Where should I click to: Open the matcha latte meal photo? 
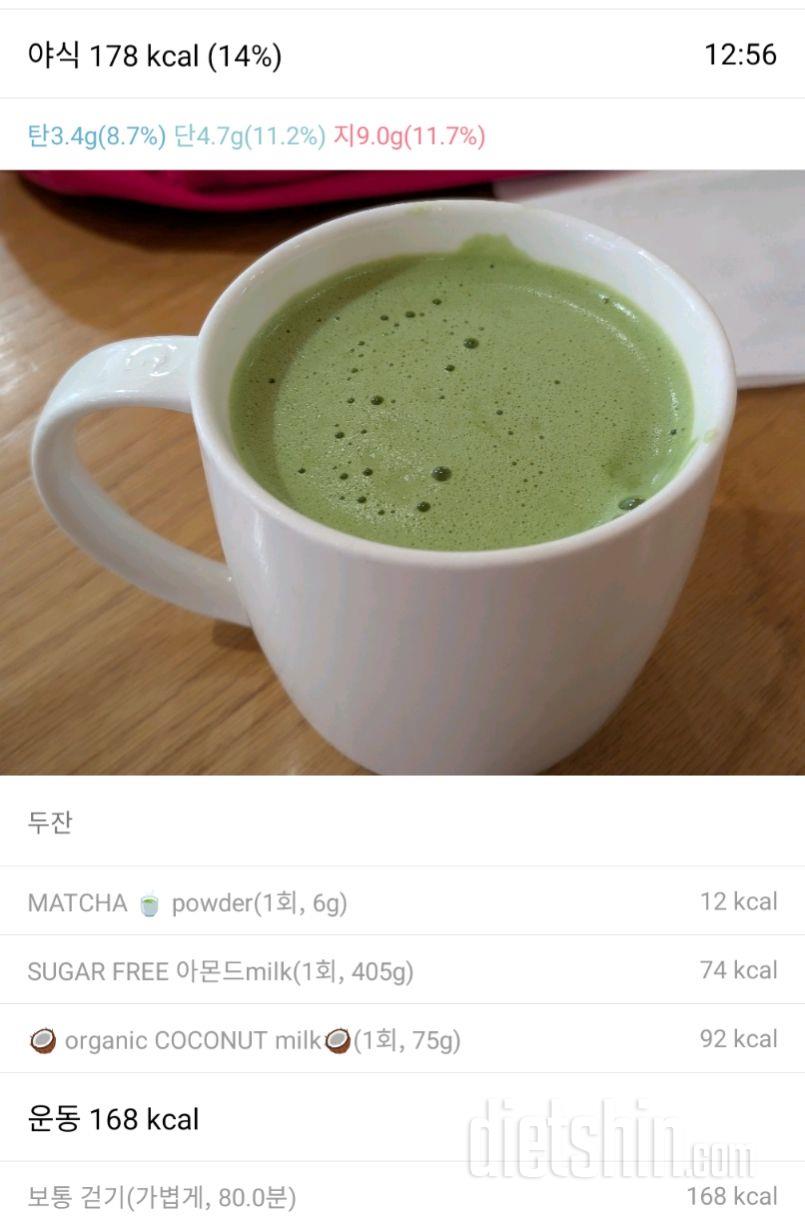[402, 472]
